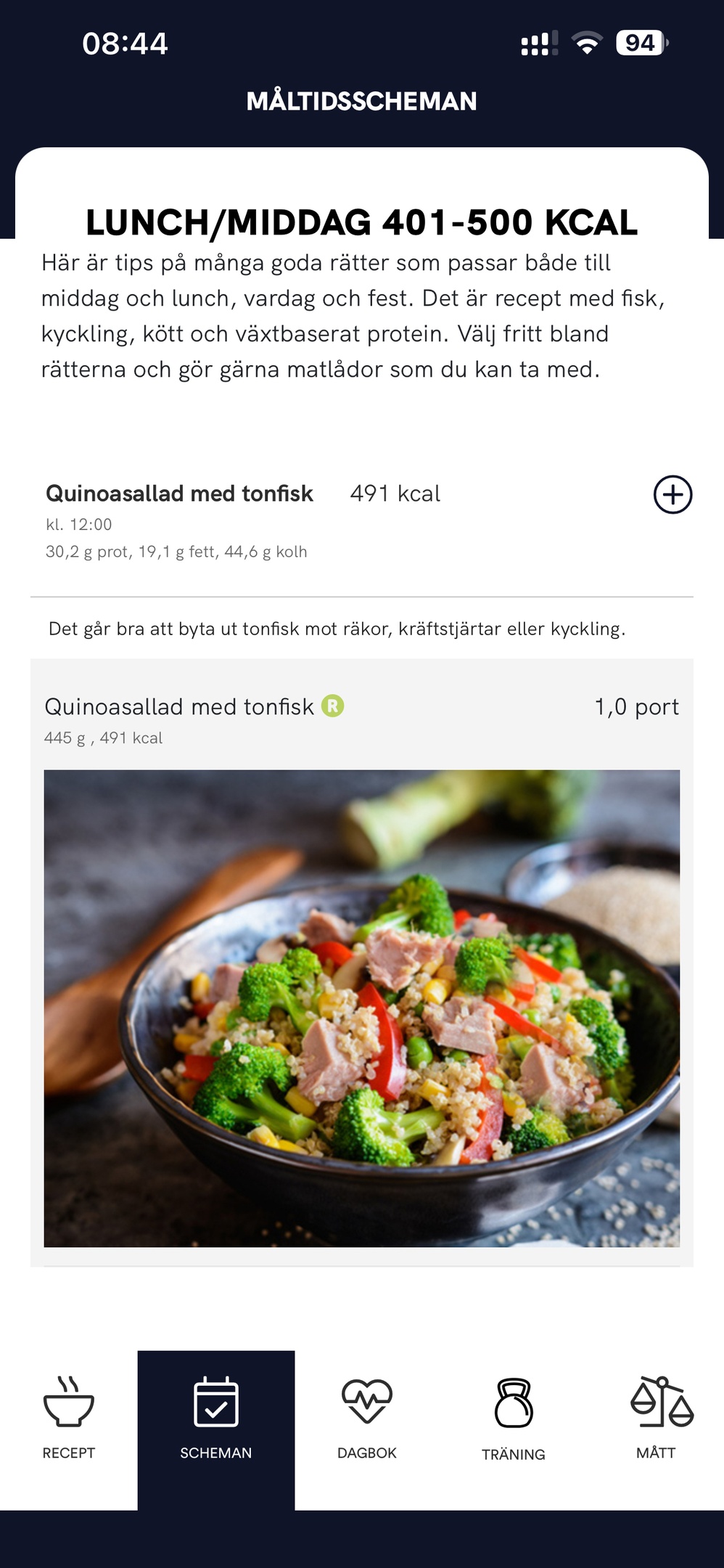Add Quinoasallad med tonfisk with plus icon
The image size is (724, 1568).
coord(672,494)
